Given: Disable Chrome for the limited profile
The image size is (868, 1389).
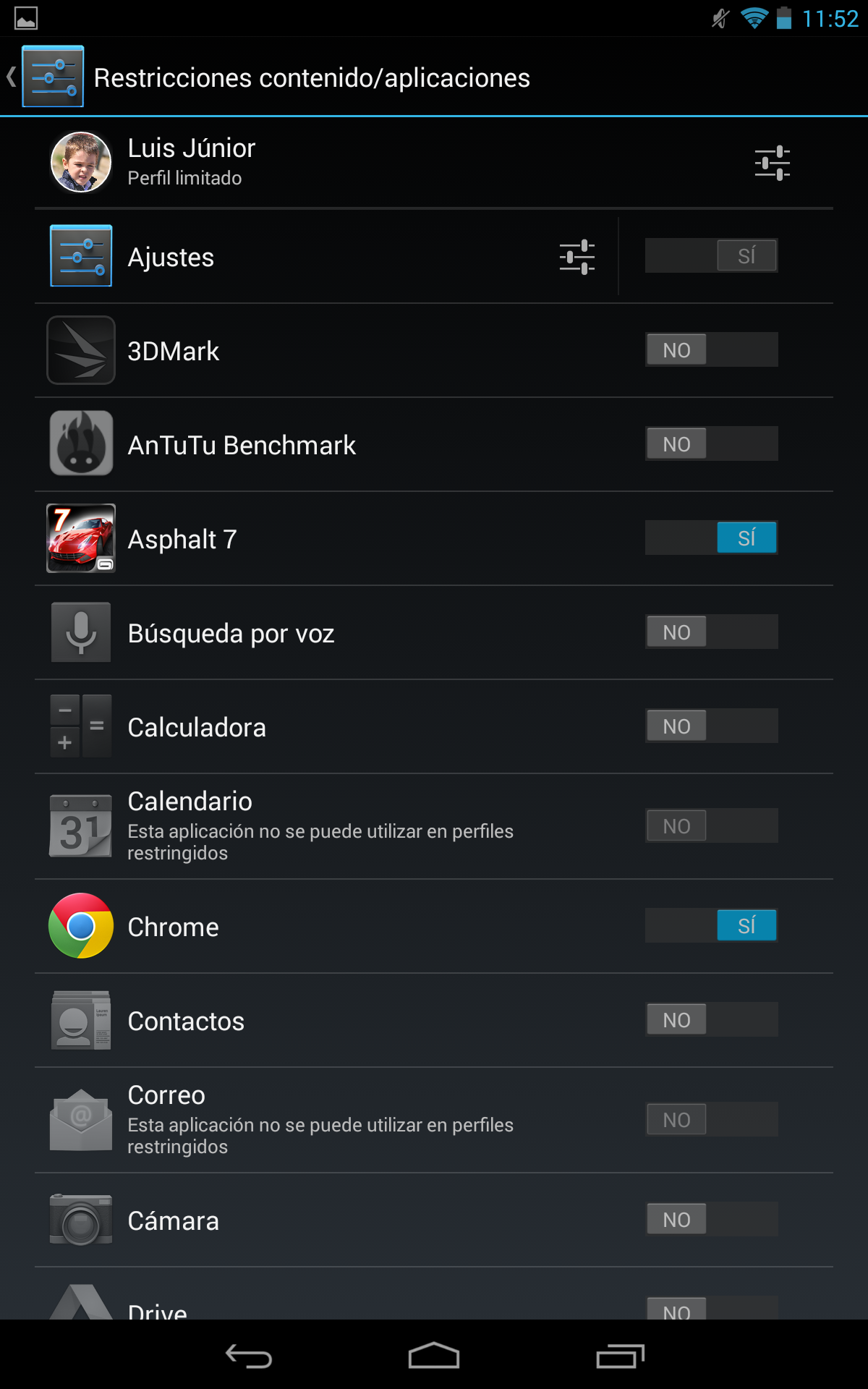Looking at the screenshot, I should pyautogui.click(x=711, y=926).
